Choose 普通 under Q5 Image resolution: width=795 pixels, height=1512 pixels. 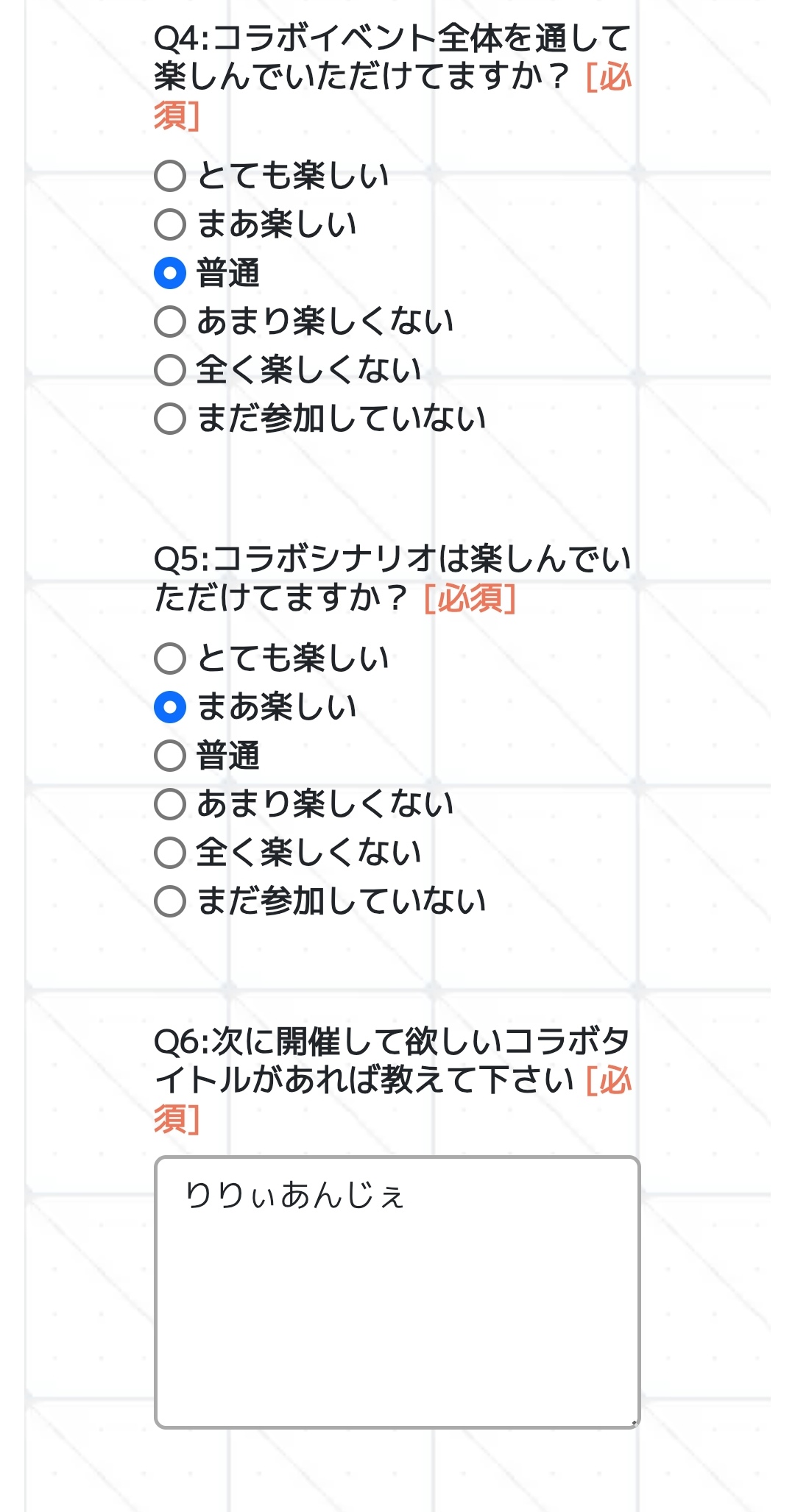coord(170,756)
